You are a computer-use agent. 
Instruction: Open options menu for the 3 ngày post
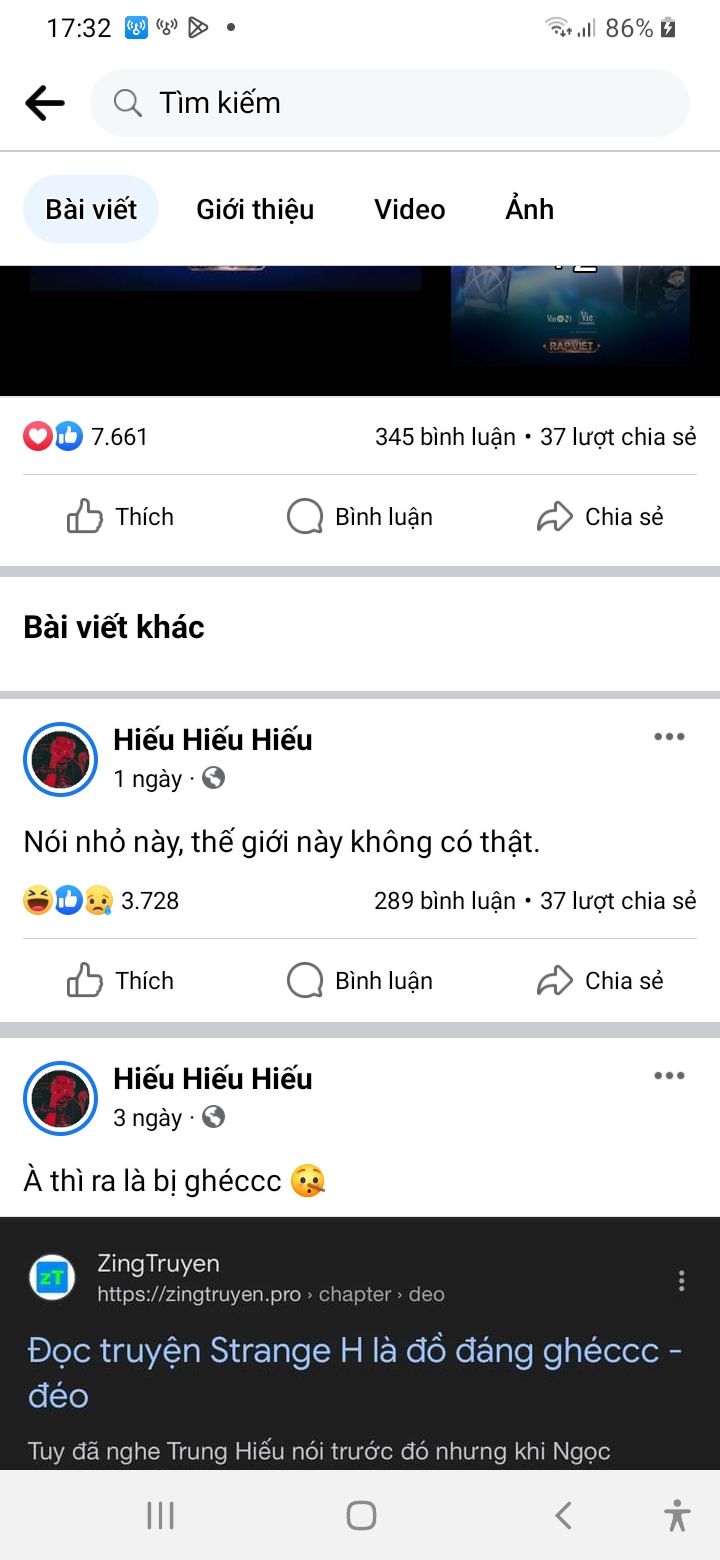click(669, 1076)
